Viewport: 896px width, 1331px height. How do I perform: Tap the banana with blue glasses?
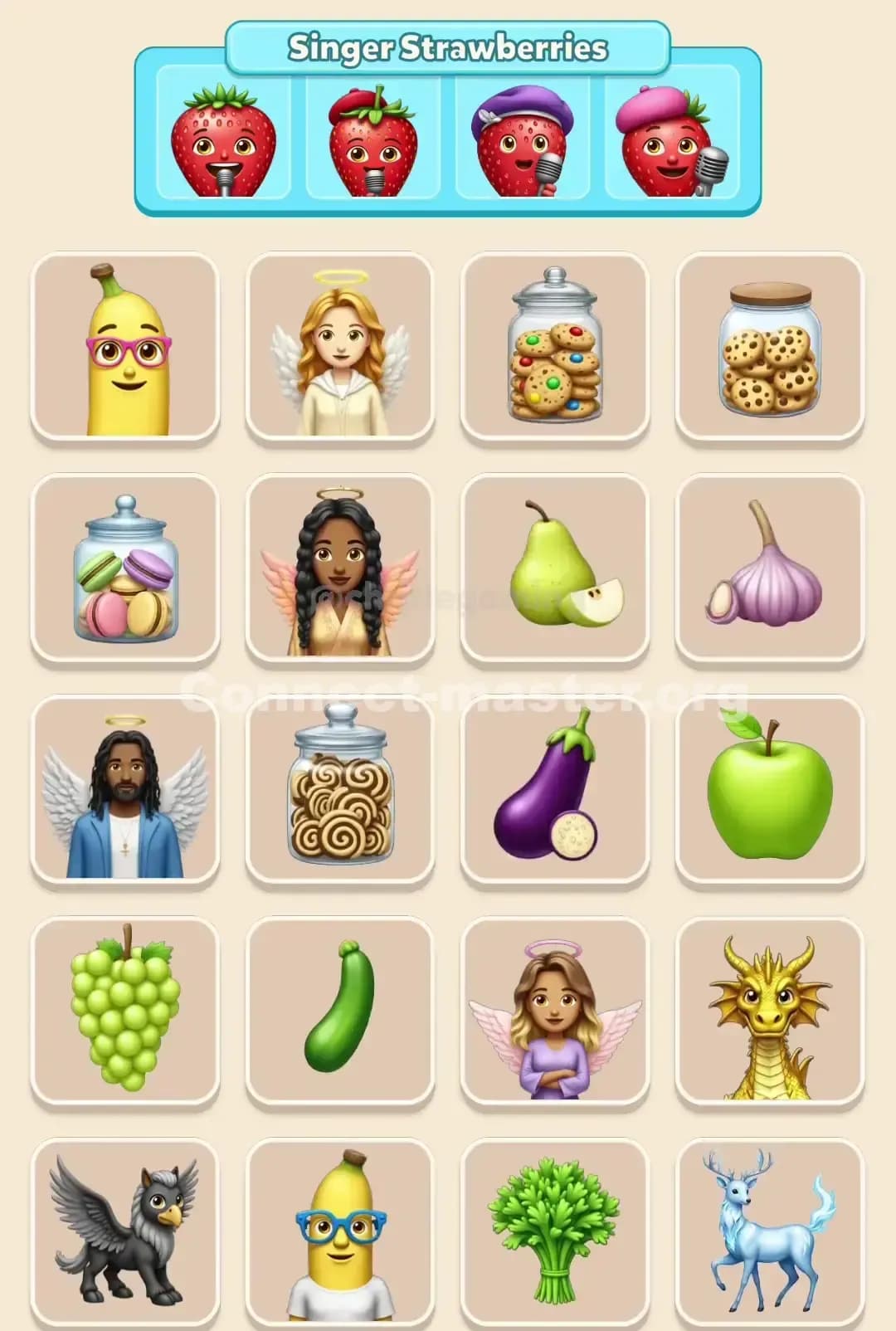click(x=340, y=1232)
